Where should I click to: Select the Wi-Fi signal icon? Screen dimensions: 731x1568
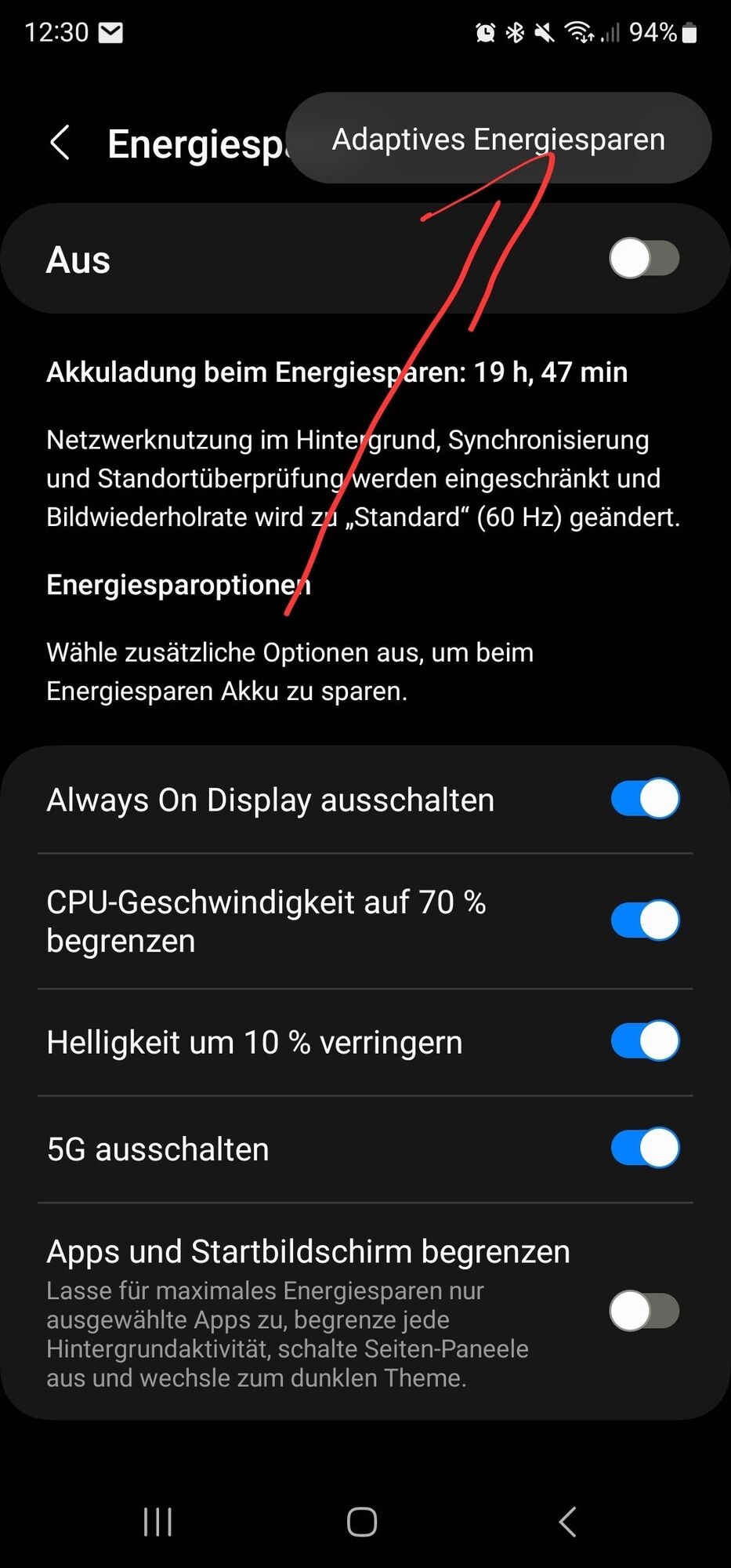[x=578, y=33]
